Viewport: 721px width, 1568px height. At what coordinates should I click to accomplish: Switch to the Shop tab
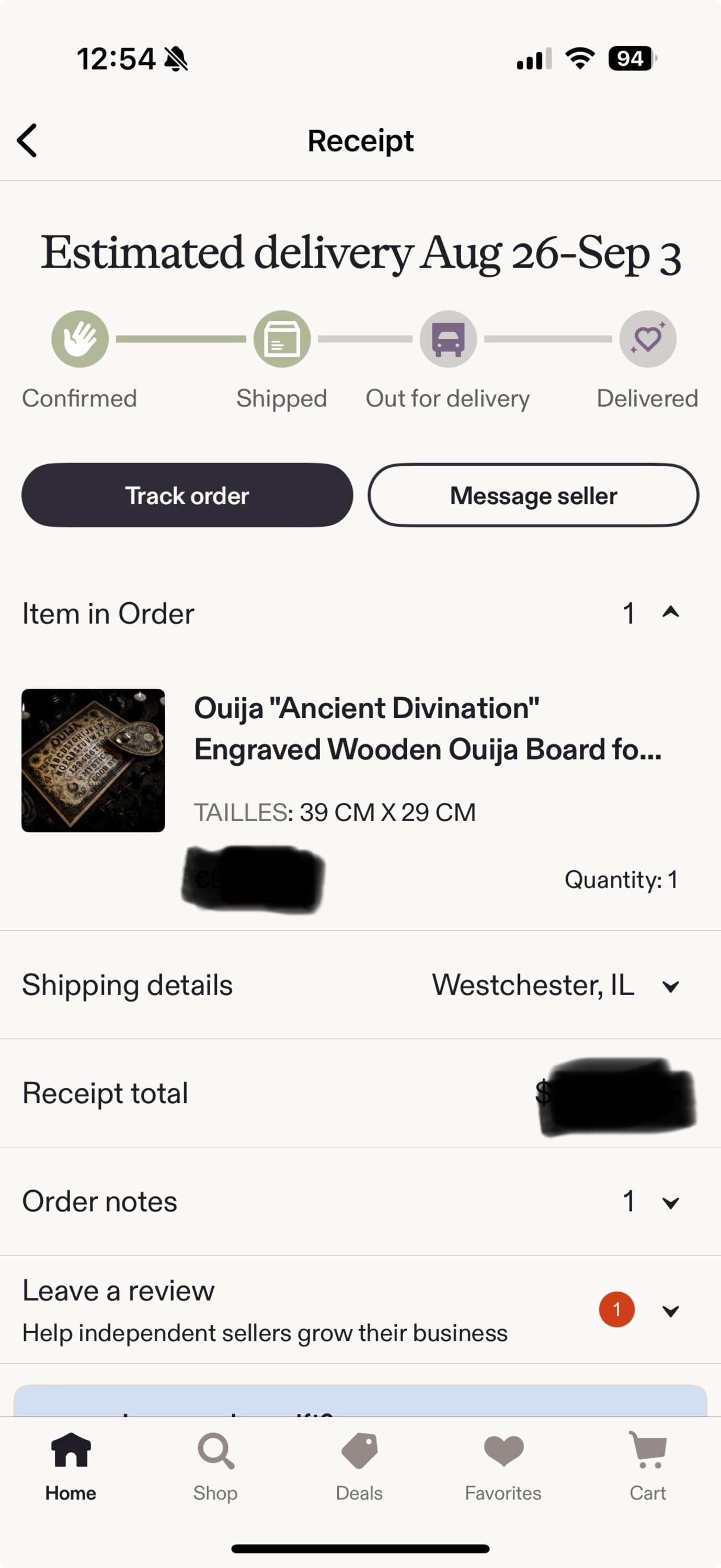(x=215, y=1467)
